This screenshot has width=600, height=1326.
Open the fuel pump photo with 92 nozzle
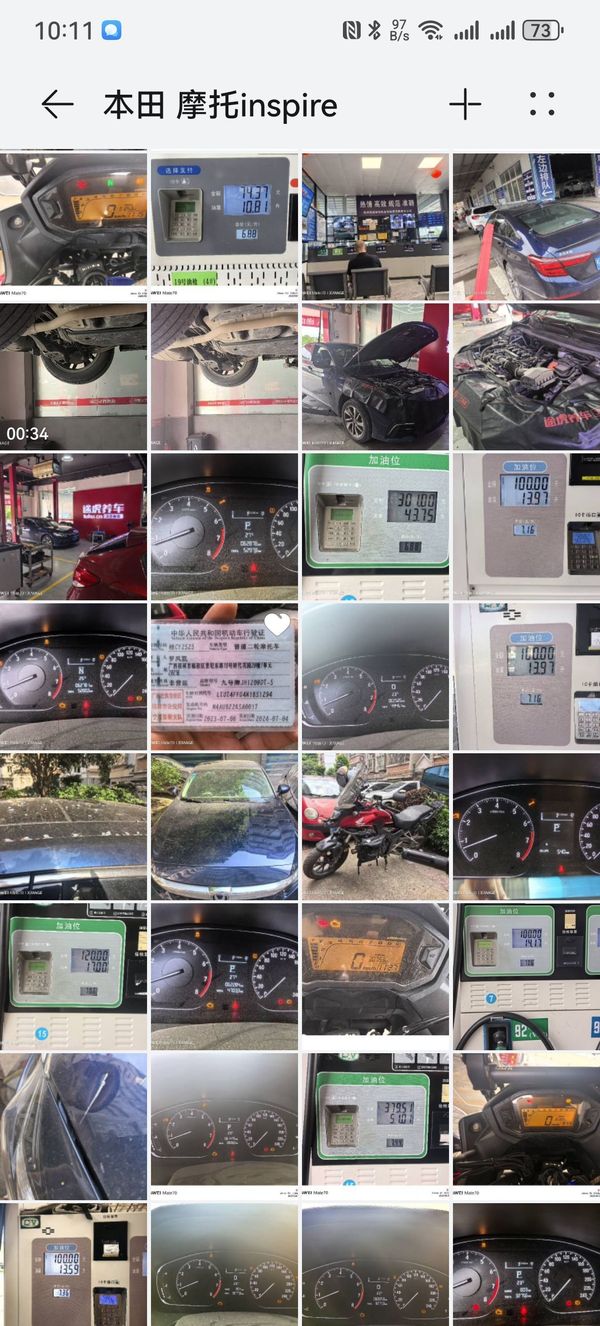(526, 976)
